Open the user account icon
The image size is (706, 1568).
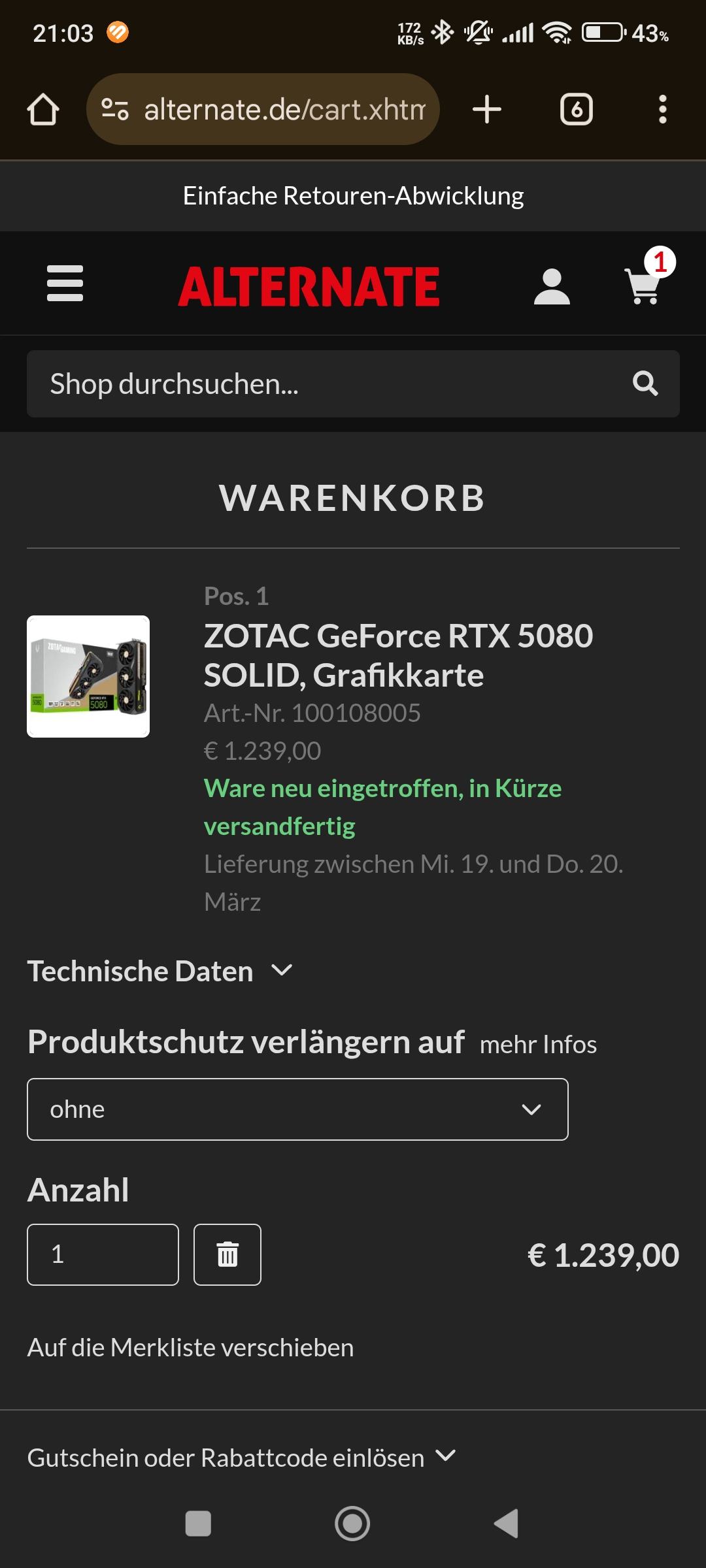(552, 286)
